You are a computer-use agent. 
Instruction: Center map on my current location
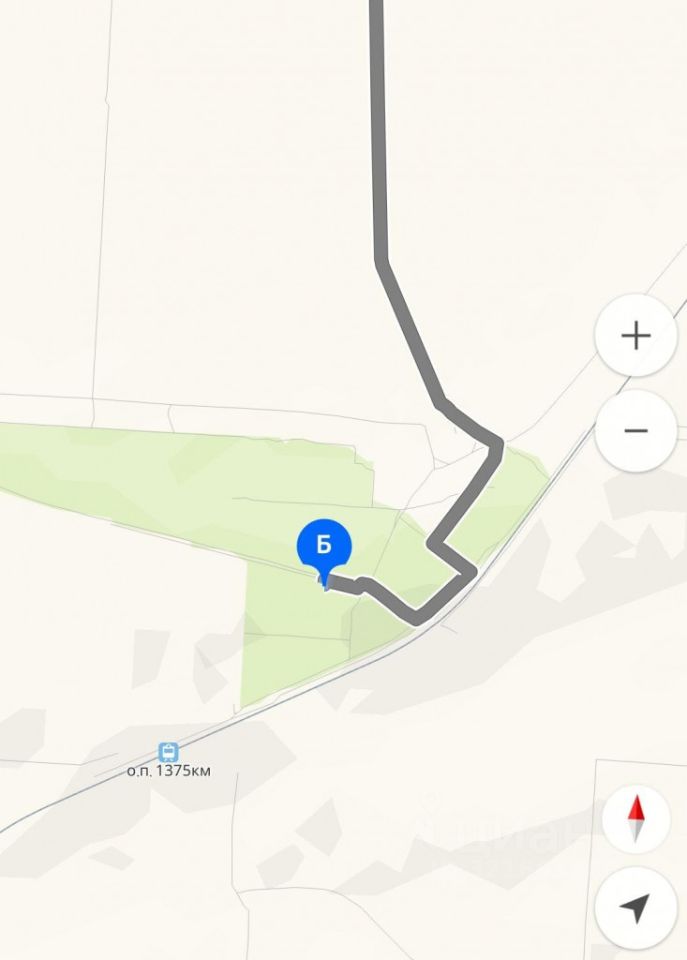coord(635,907)
